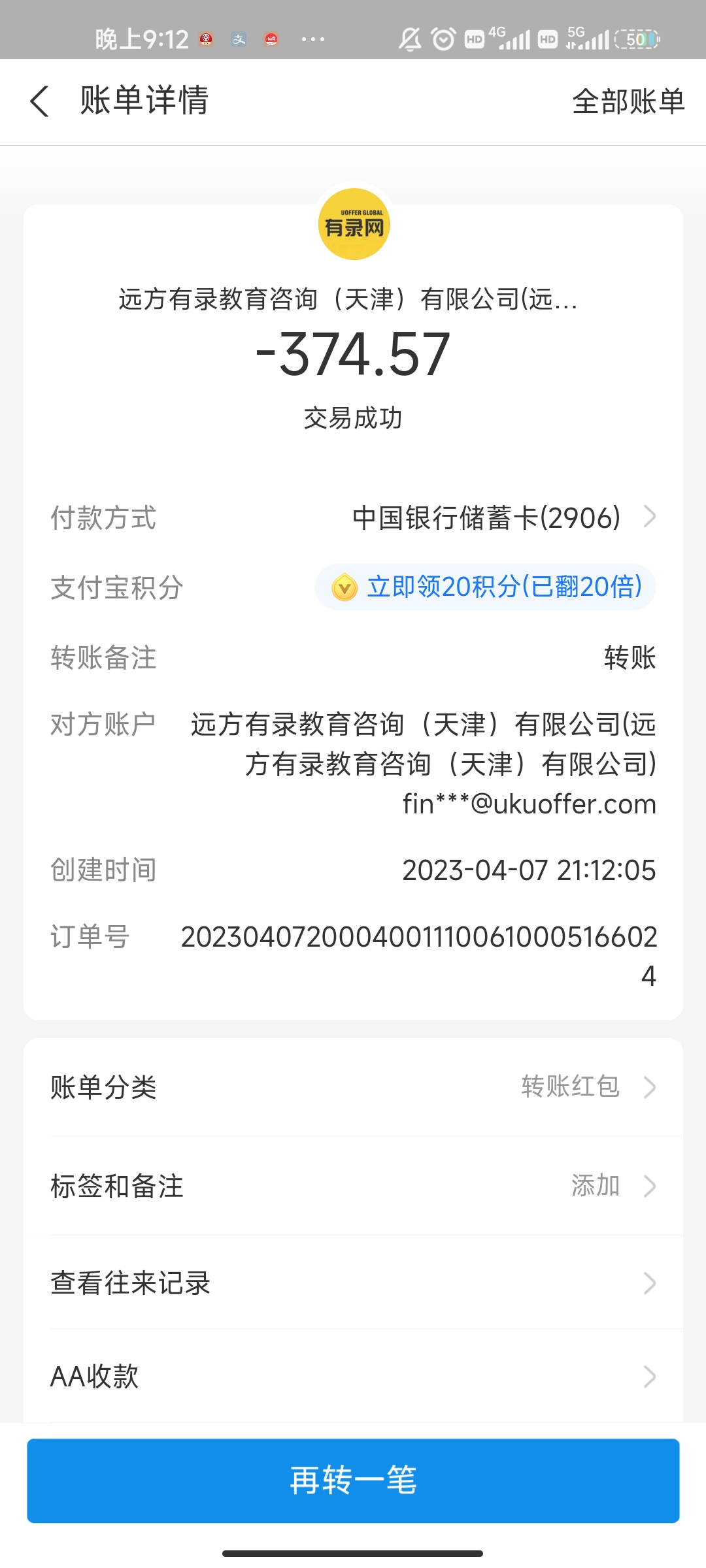706x1568 pixels.
Task: Claim 立即领20积分 reward
Action: (x=485, y=587)
